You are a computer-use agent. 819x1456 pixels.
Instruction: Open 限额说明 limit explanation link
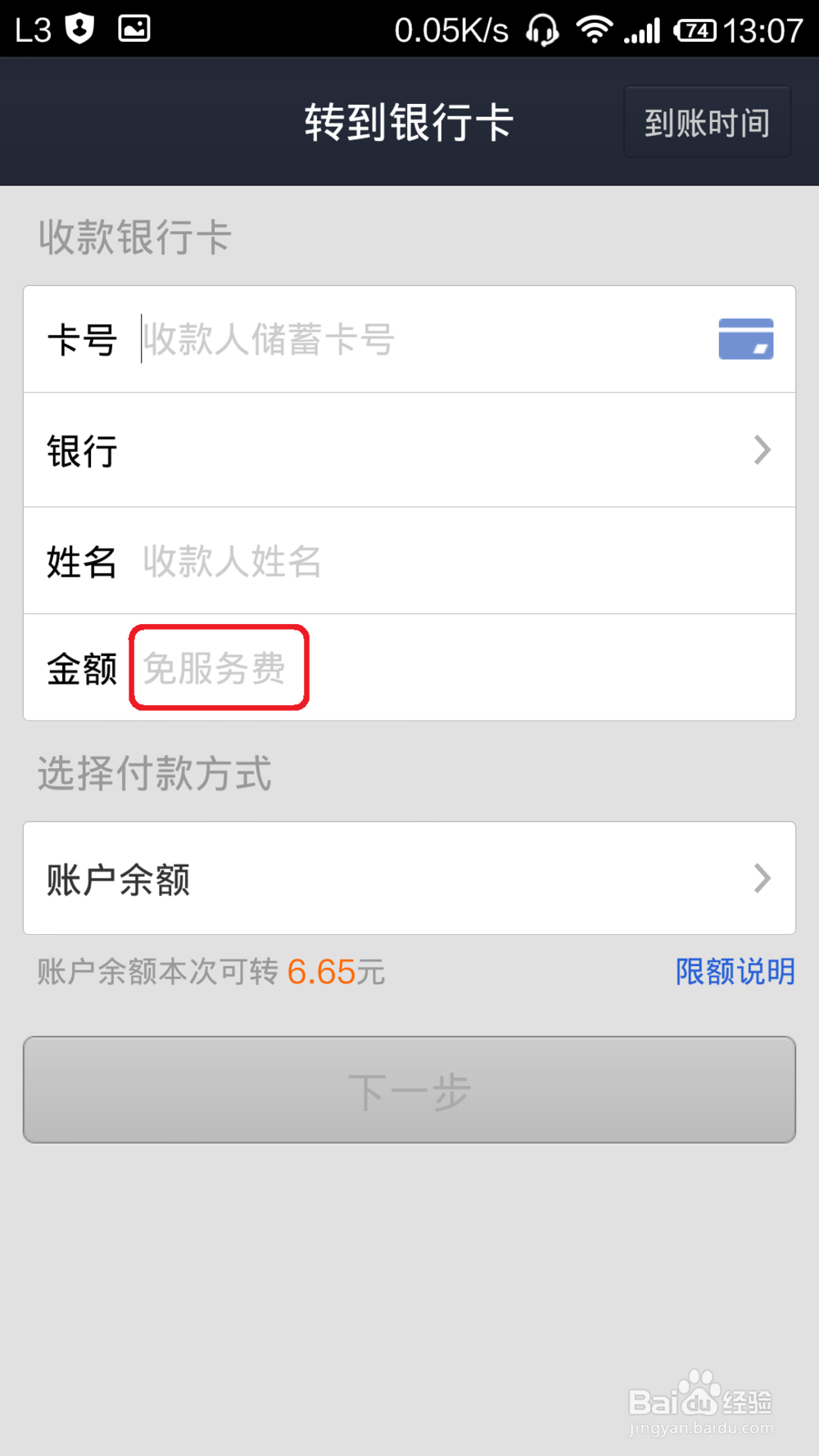pyautogui.click(x=735, y=971)
